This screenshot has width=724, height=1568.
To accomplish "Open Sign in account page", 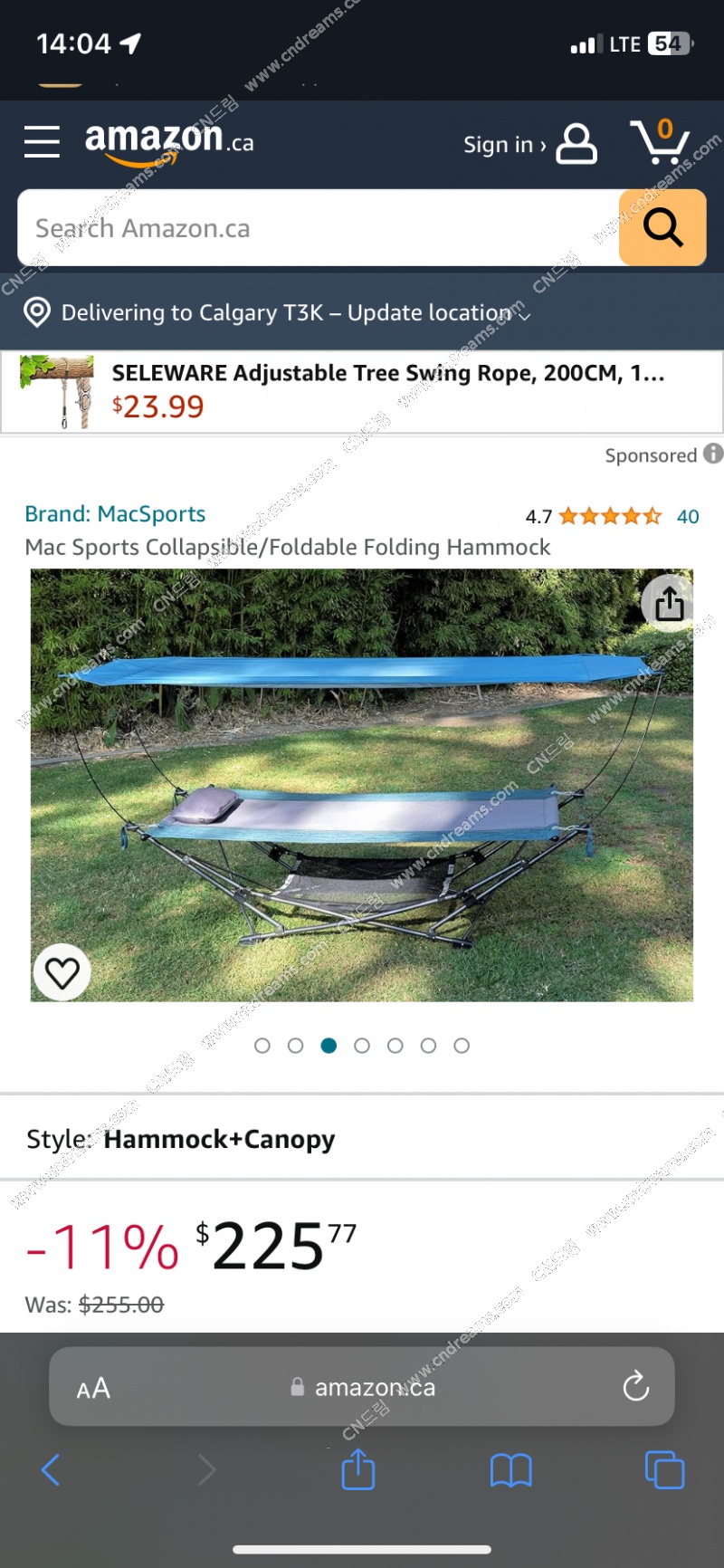I will (x=529, y=144).
